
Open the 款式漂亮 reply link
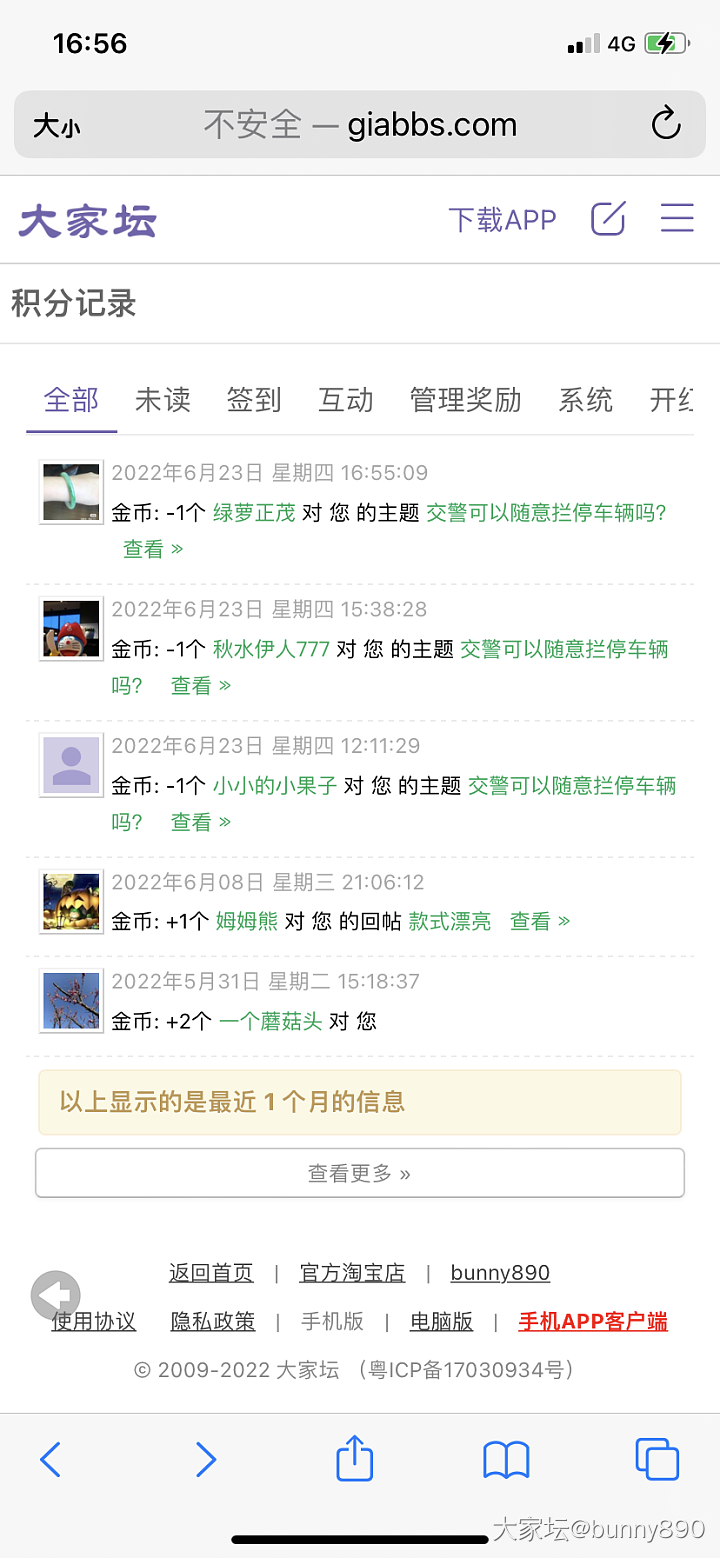[x=450, y=921]
